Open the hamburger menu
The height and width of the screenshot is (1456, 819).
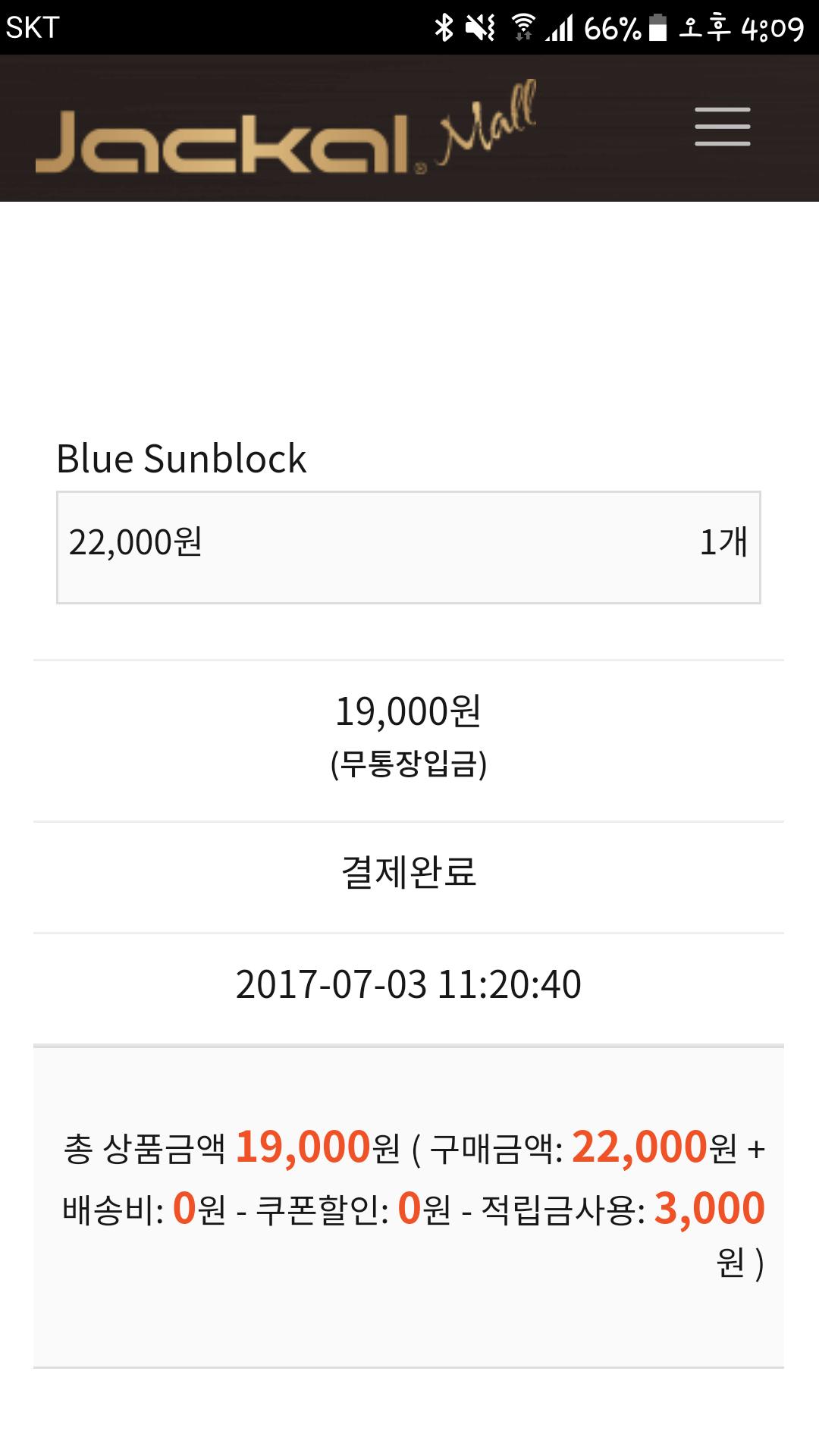[722, 127]
